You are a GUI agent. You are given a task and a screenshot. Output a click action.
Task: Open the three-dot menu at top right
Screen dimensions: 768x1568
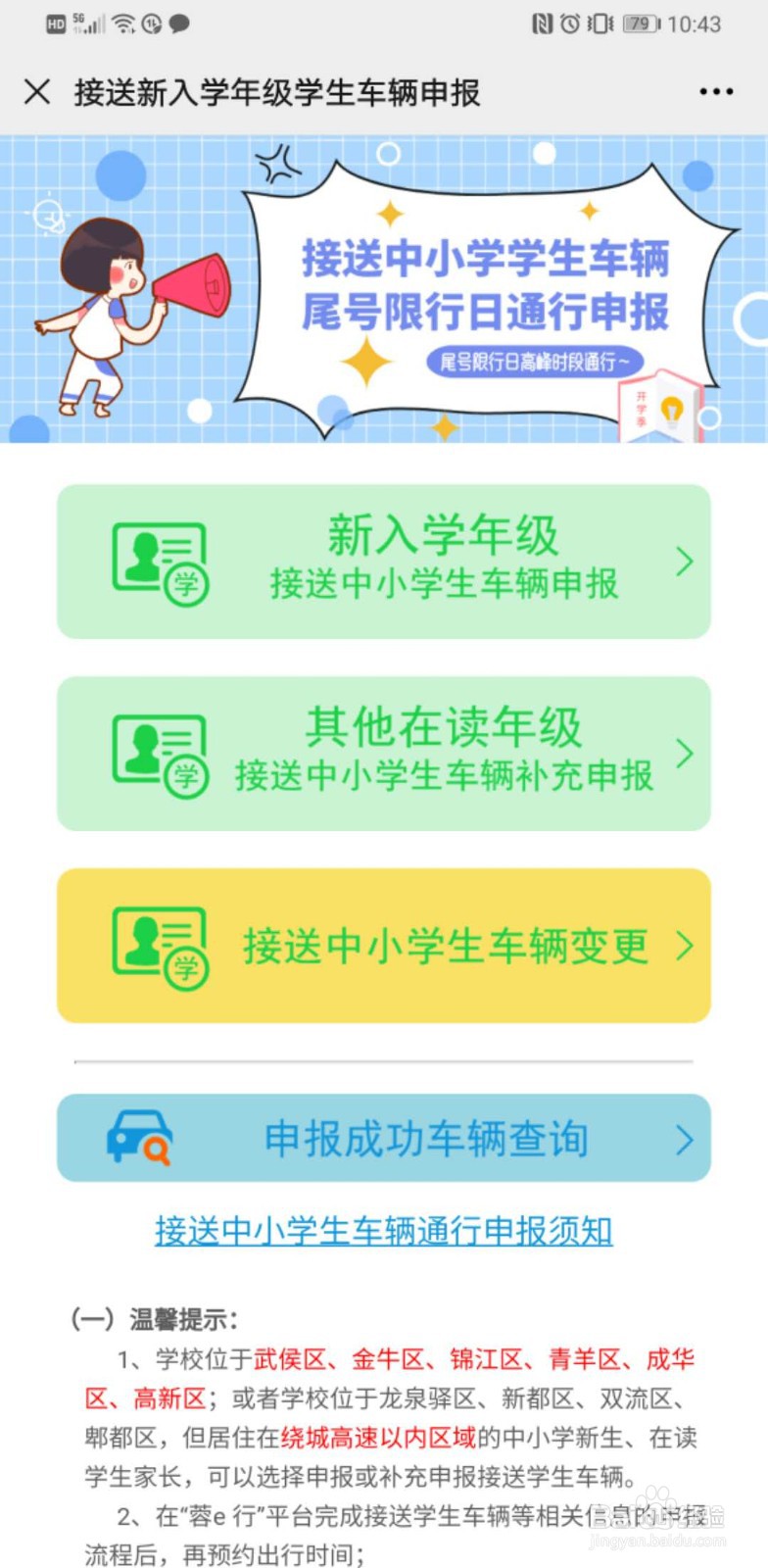point(714,91)
